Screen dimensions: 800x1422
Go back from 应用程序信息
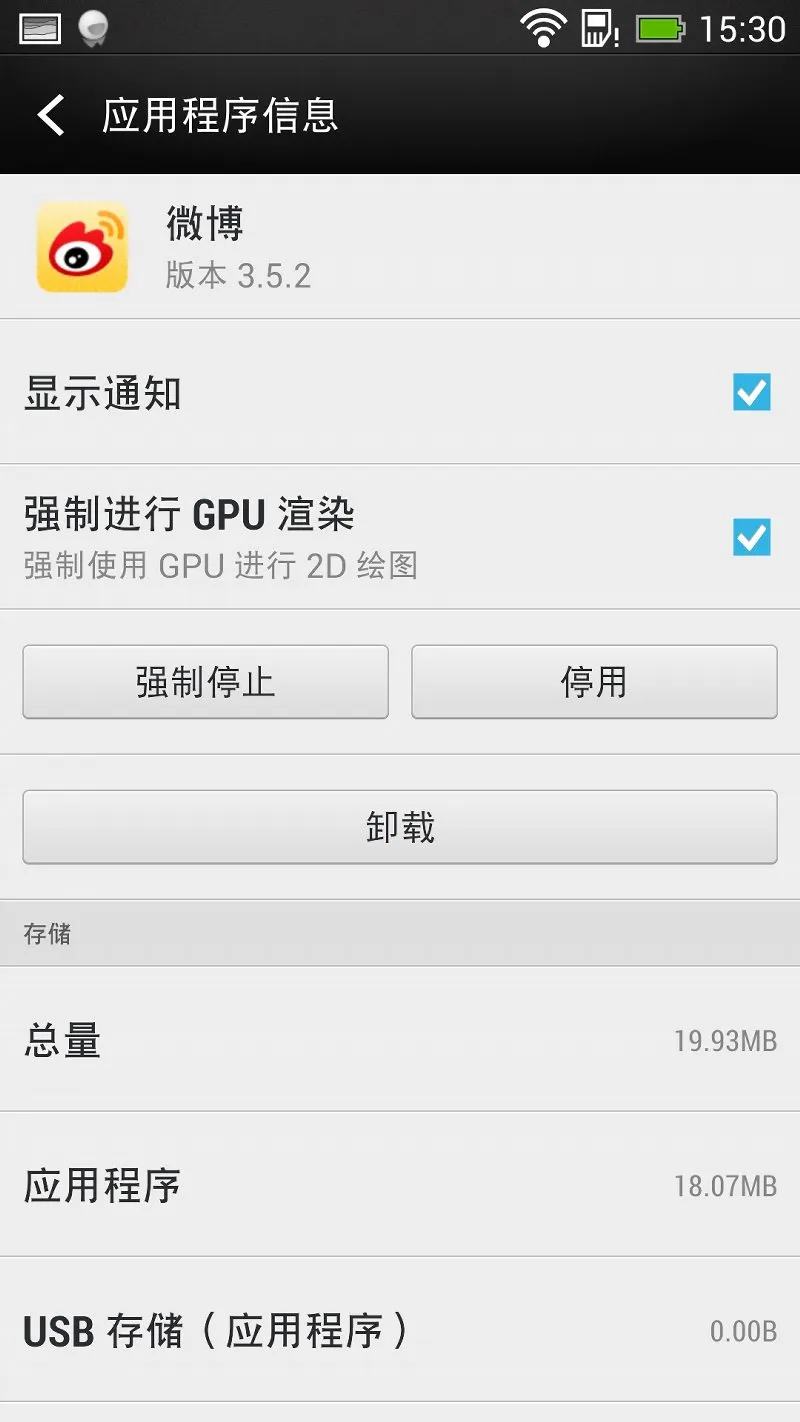tap(51, 116)
